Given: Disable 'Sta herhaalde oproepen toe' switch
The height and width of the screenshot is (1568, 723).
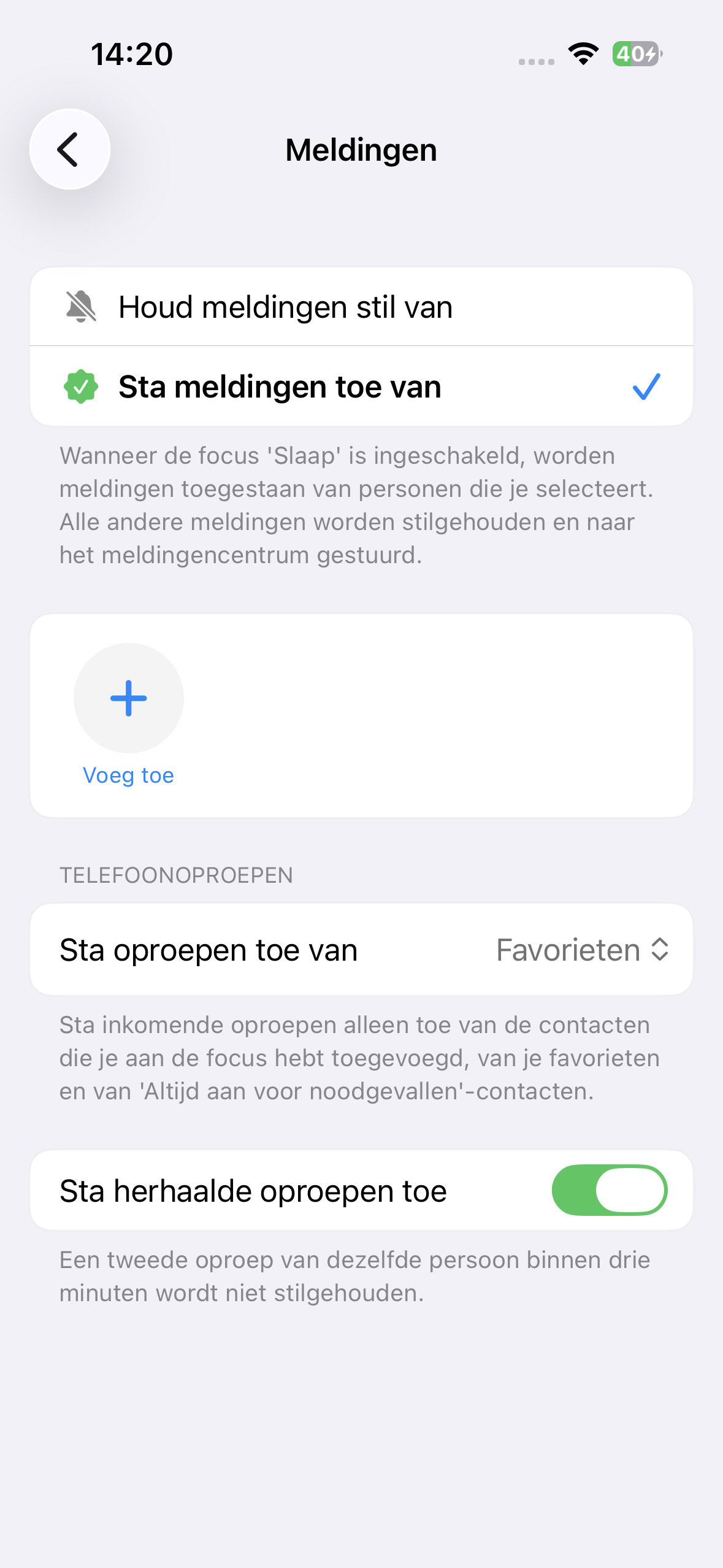Looking at the screenshot, I should click(x=609, y=1190).
